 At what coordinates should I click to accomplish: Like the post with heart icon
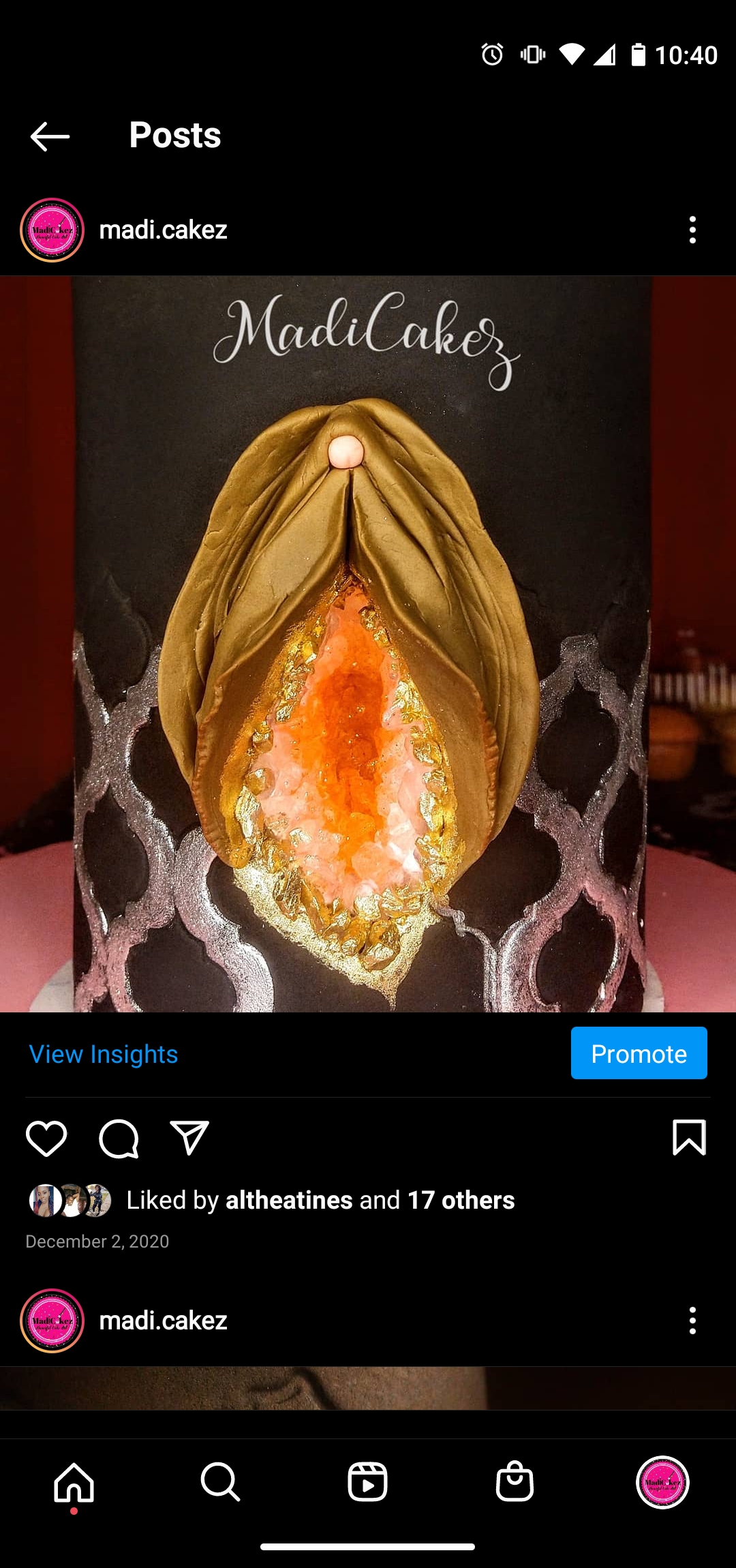pyautogui.click(x=46, y=1138)
